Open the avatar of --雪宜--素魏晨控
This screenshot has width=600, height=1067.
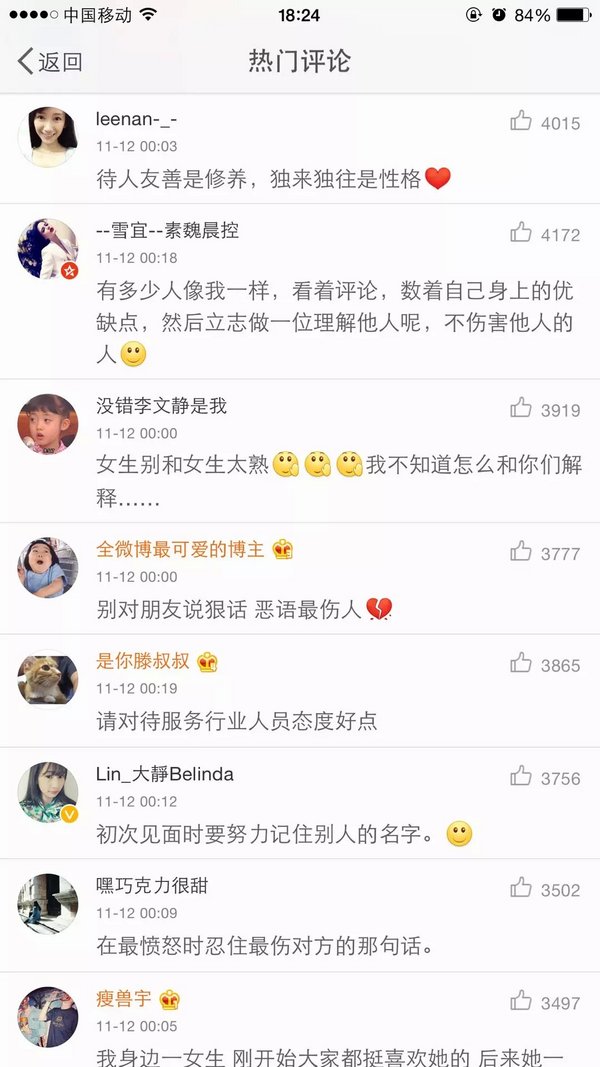click(x=48, y=249)
